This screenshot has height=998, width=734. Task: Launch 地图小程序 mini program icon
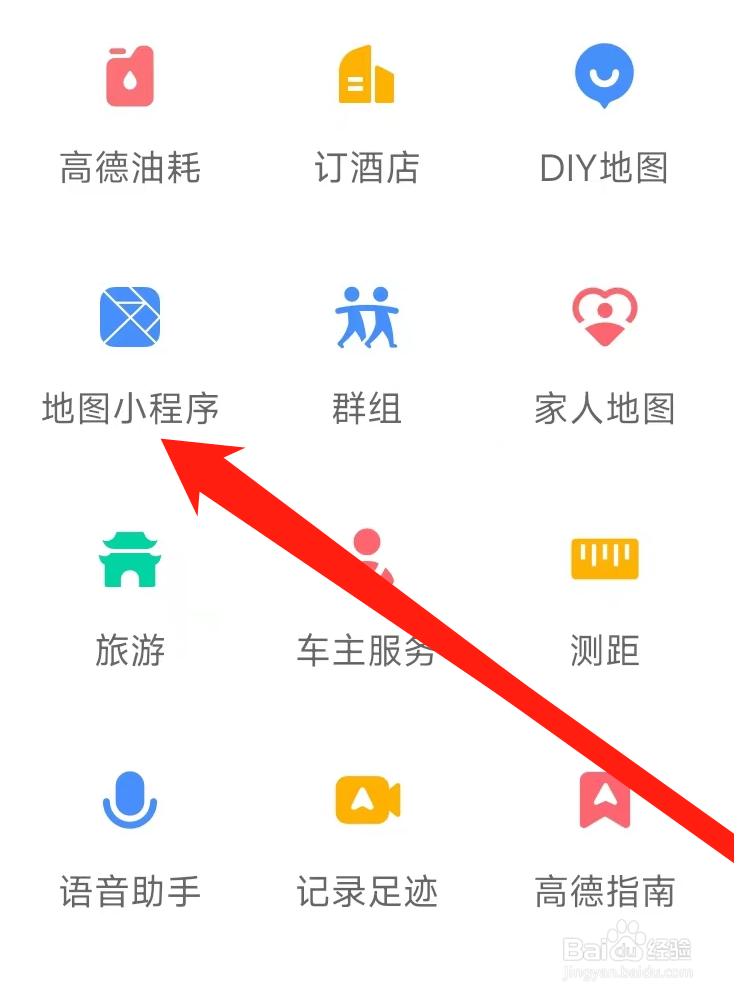pyautogui.click(x=130, y=317)
